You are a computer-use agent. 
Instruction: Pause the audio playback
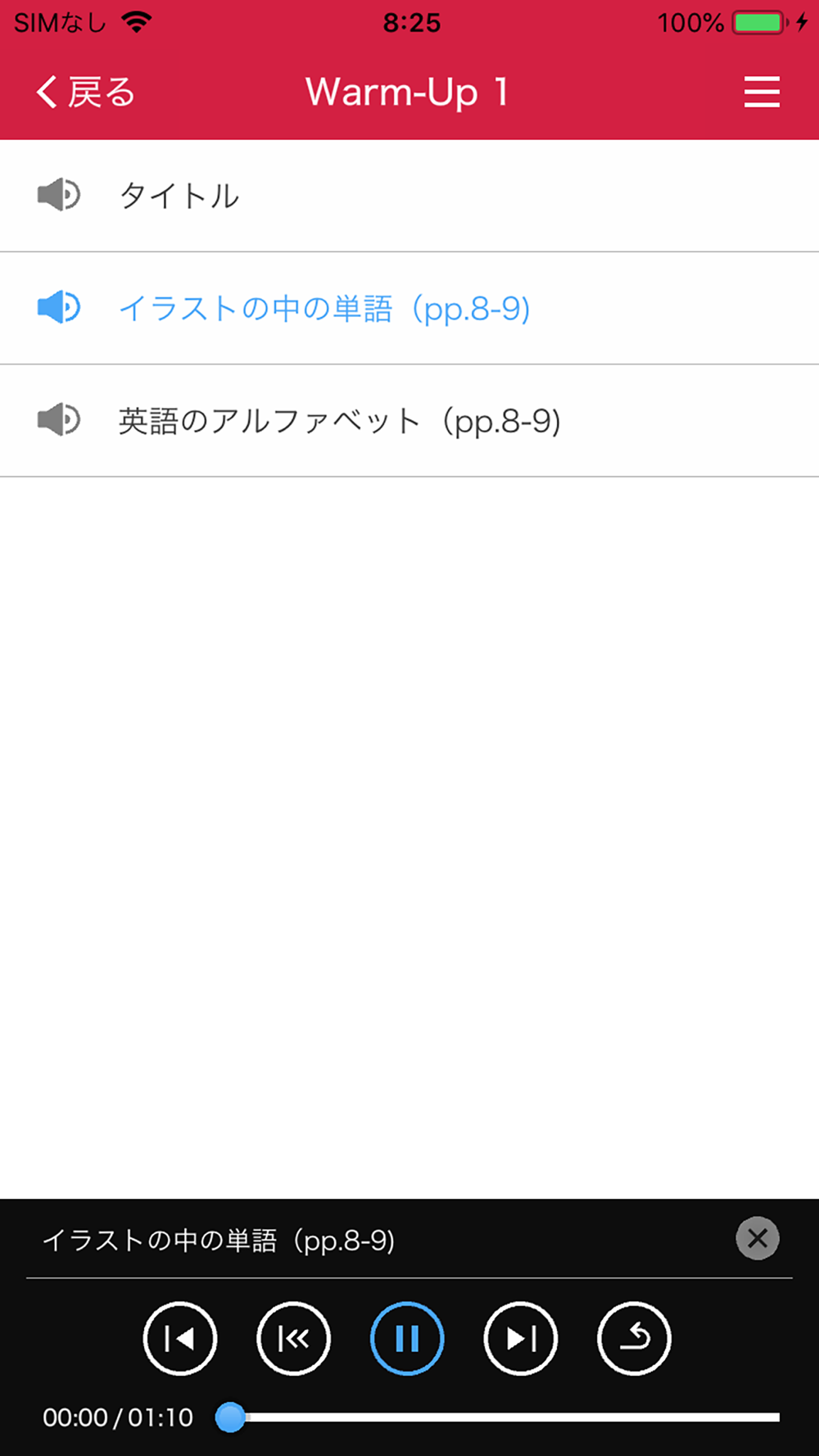click(407, 1338)
